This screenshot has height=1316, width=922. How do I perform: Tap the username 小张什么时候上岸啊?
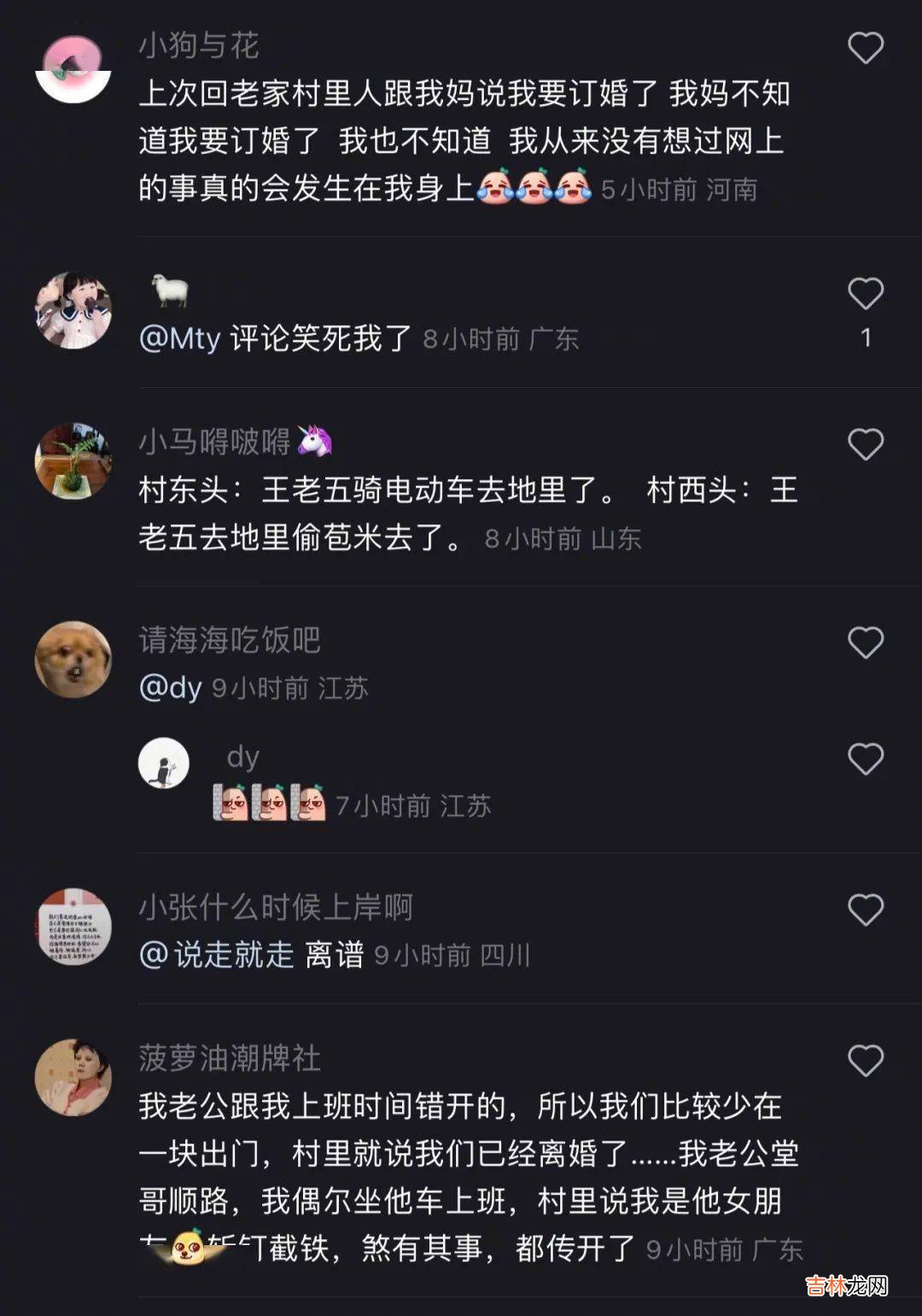point(276,907)
